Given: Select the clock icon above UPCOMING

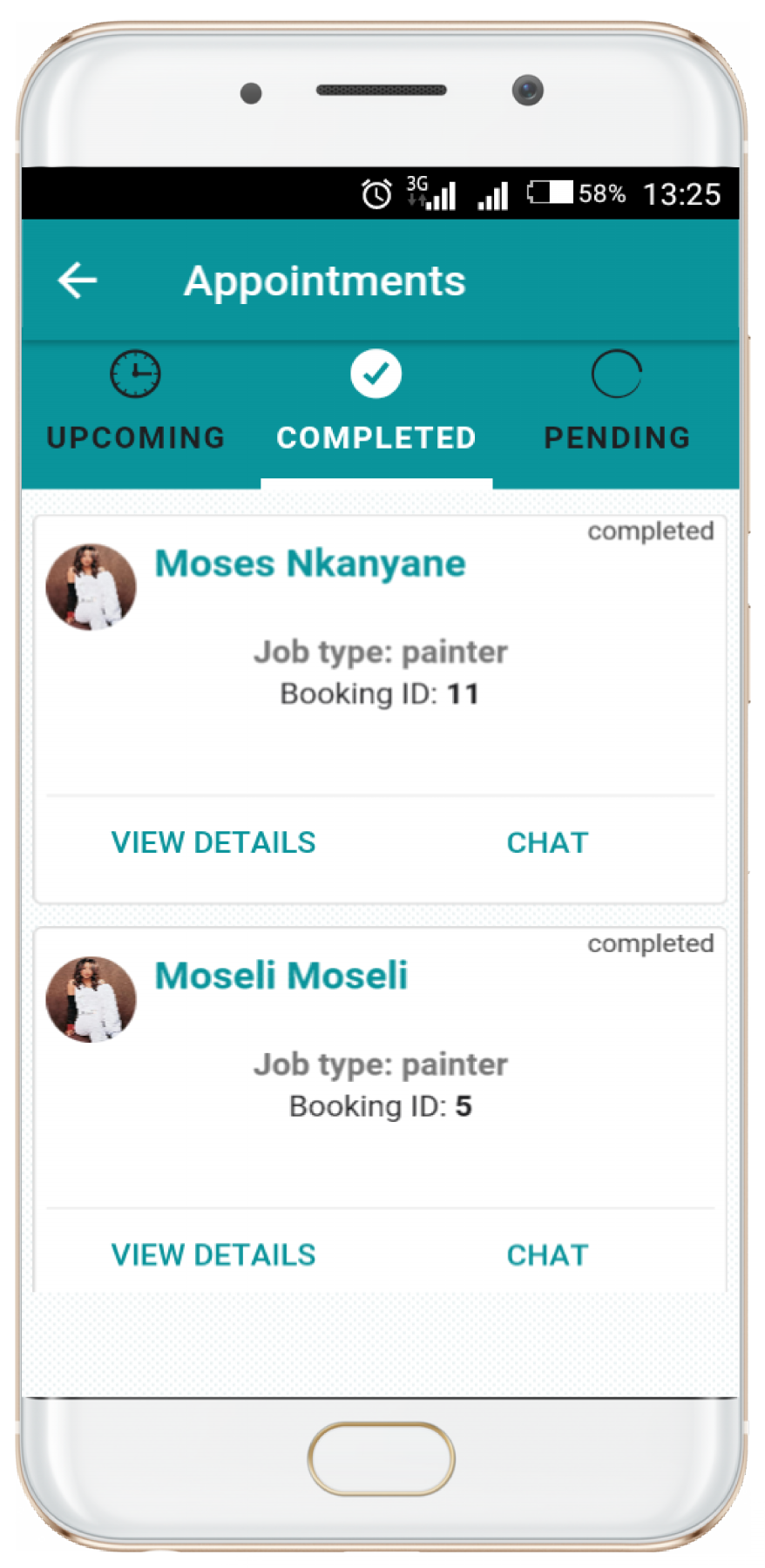Looking at the screenshot, I should tap(135, 373).
